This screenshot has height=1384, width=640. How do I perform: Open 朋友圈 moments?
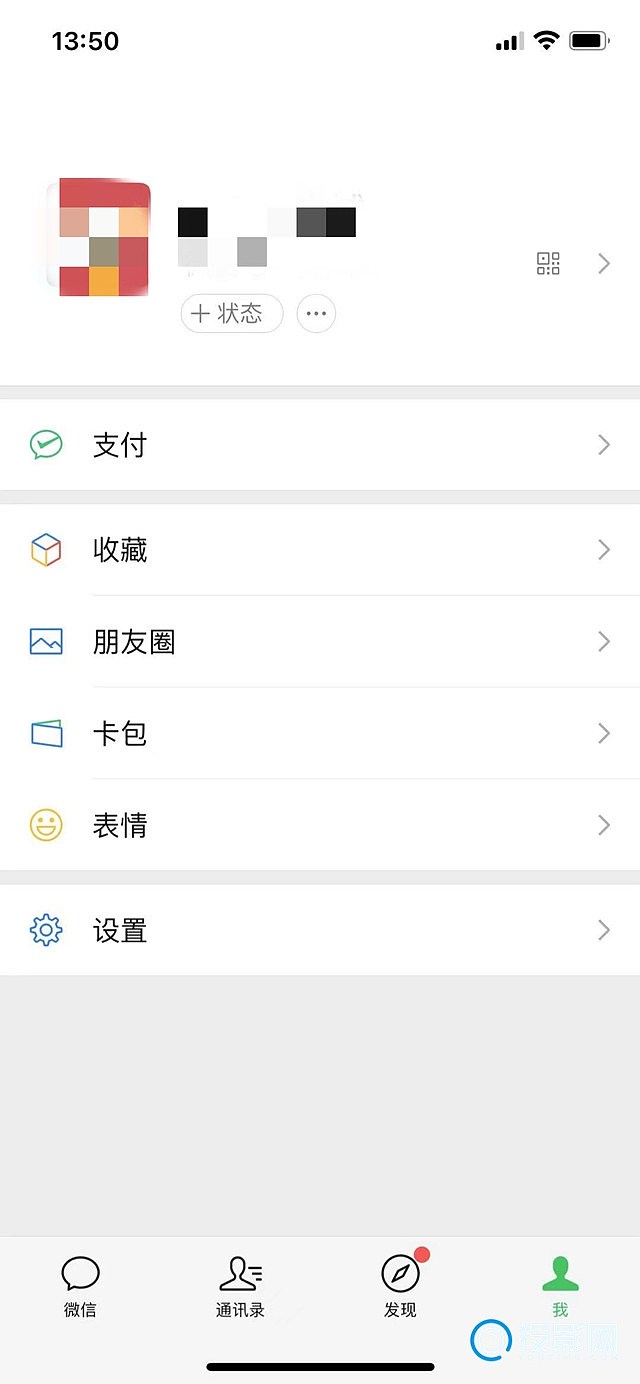(320, 642)
